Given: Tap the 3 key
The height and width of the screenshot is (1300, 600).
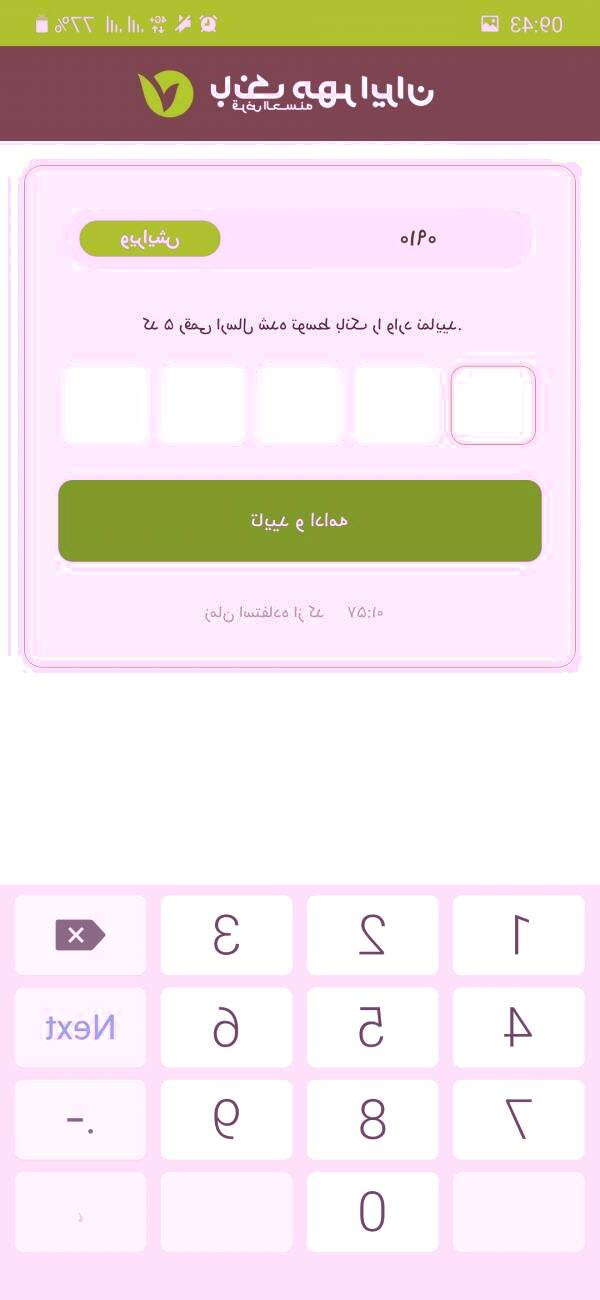Looking at the screenshot, I should [226, 935].
